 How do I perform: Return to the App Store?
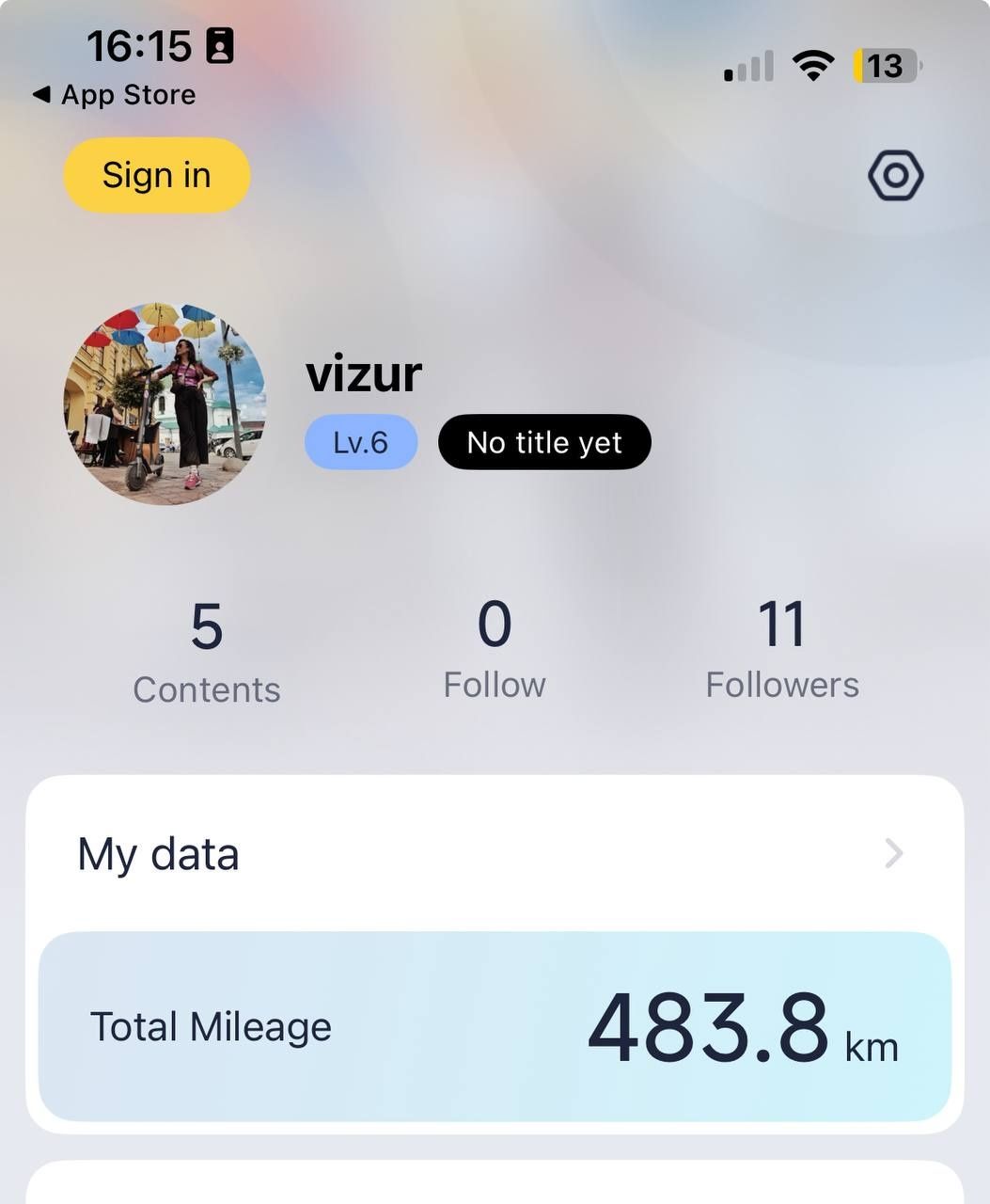click(x=115, y=95)
